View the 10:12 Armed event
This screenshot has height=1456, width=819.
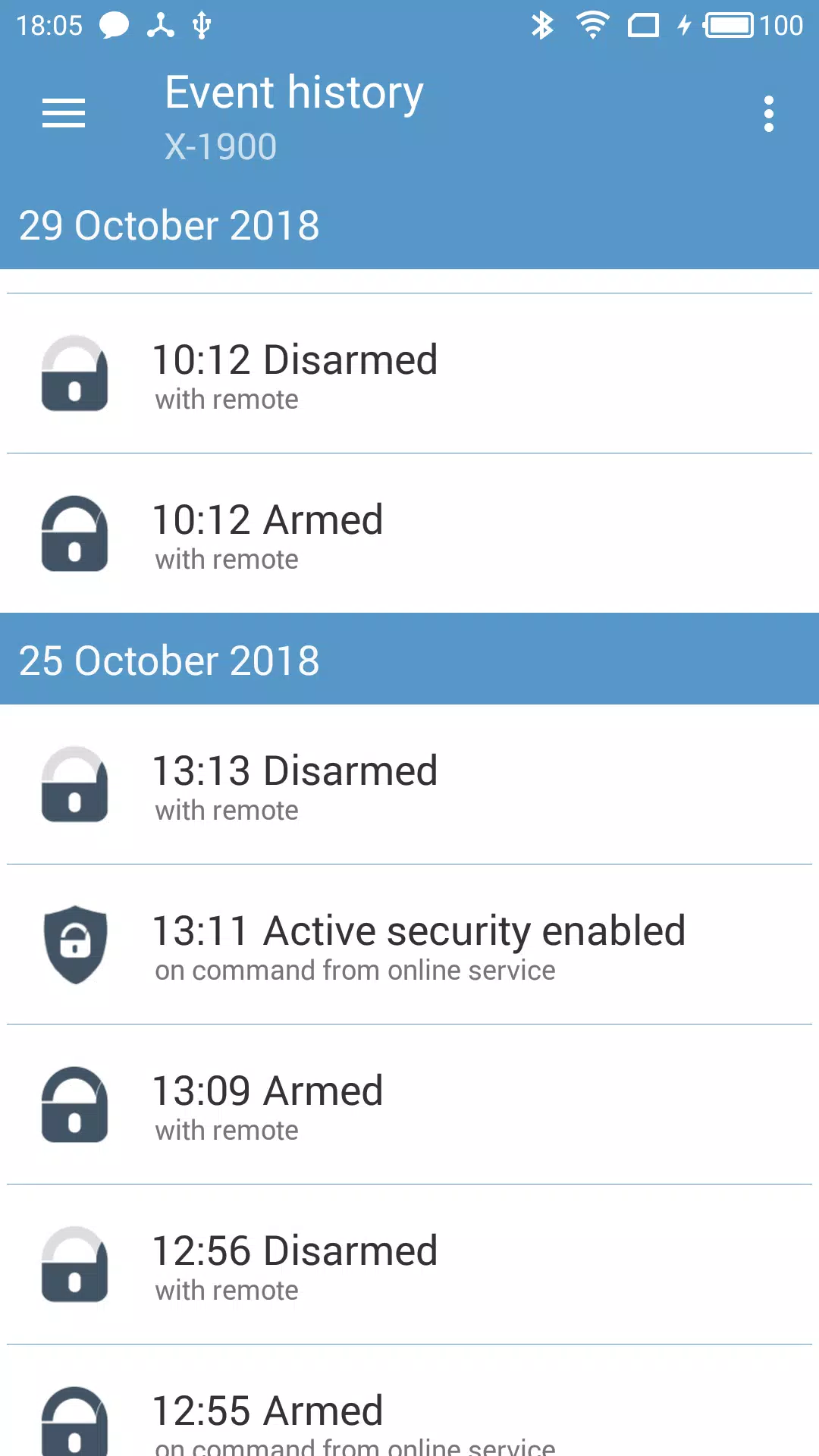tap(409, 534)
